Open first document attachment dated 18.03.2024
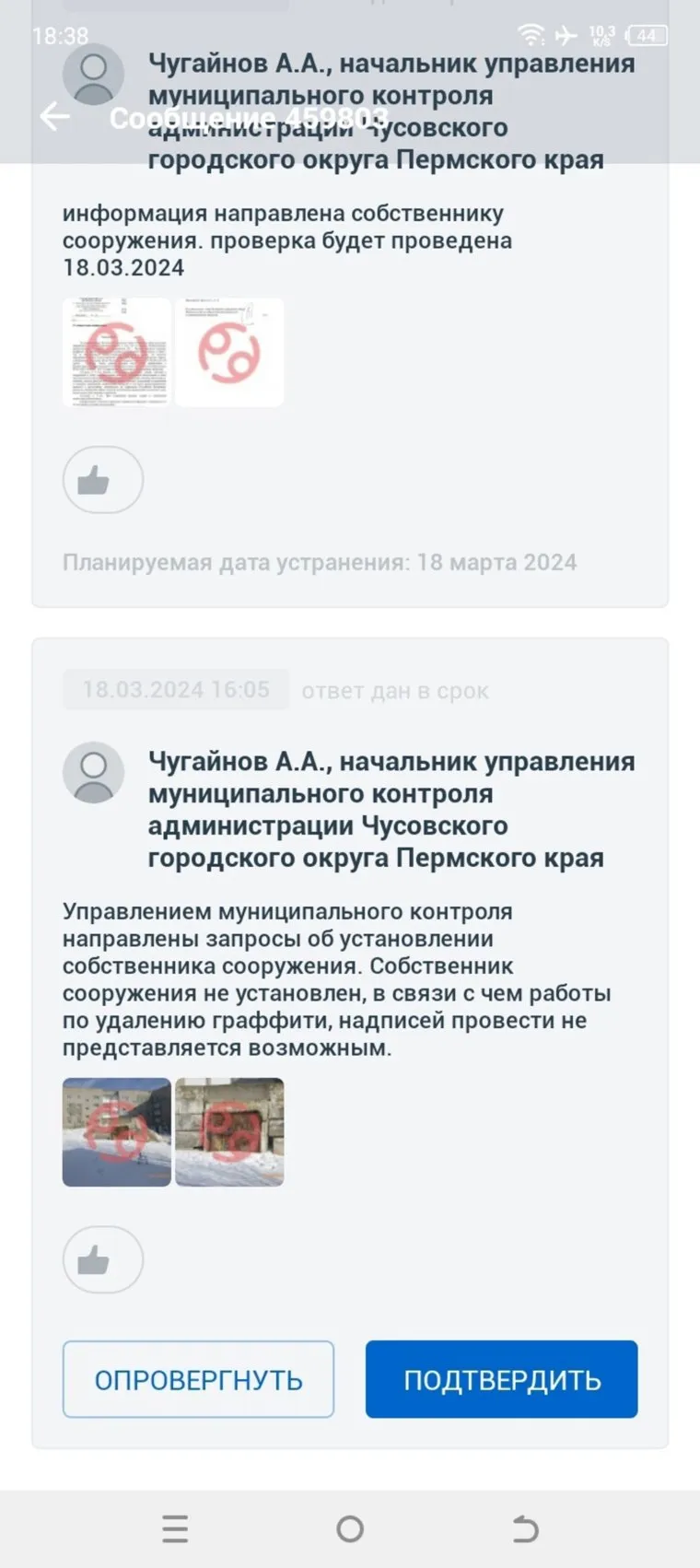Viewport: 700px width, 1568px height. point(116,352)
